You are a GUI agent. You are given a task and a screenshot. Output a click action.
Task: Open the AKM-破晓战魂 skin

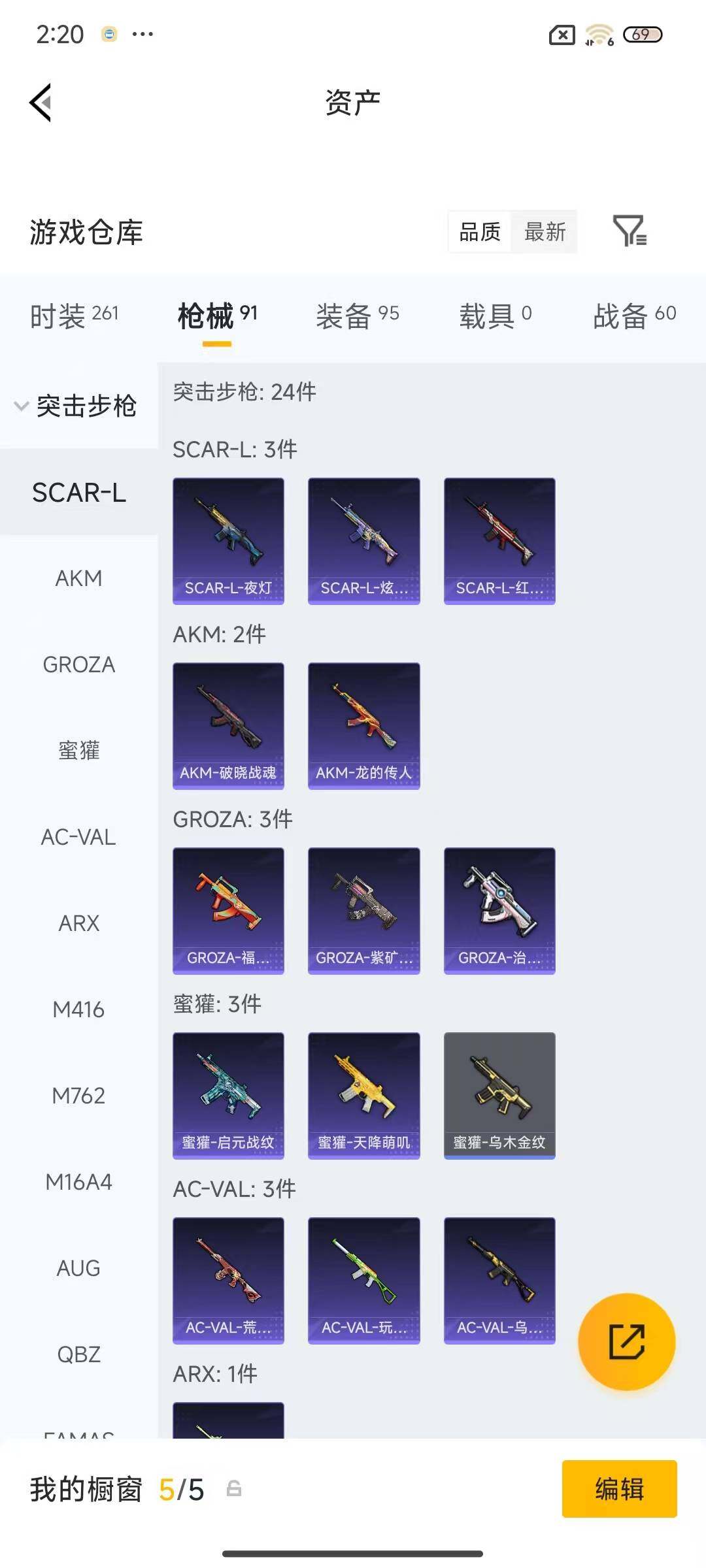tap(228, 725)
